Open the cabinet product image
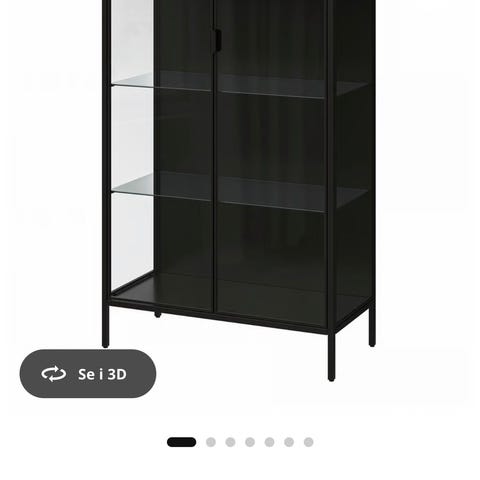This screenshot has width=480, height=480. (239, 190)
